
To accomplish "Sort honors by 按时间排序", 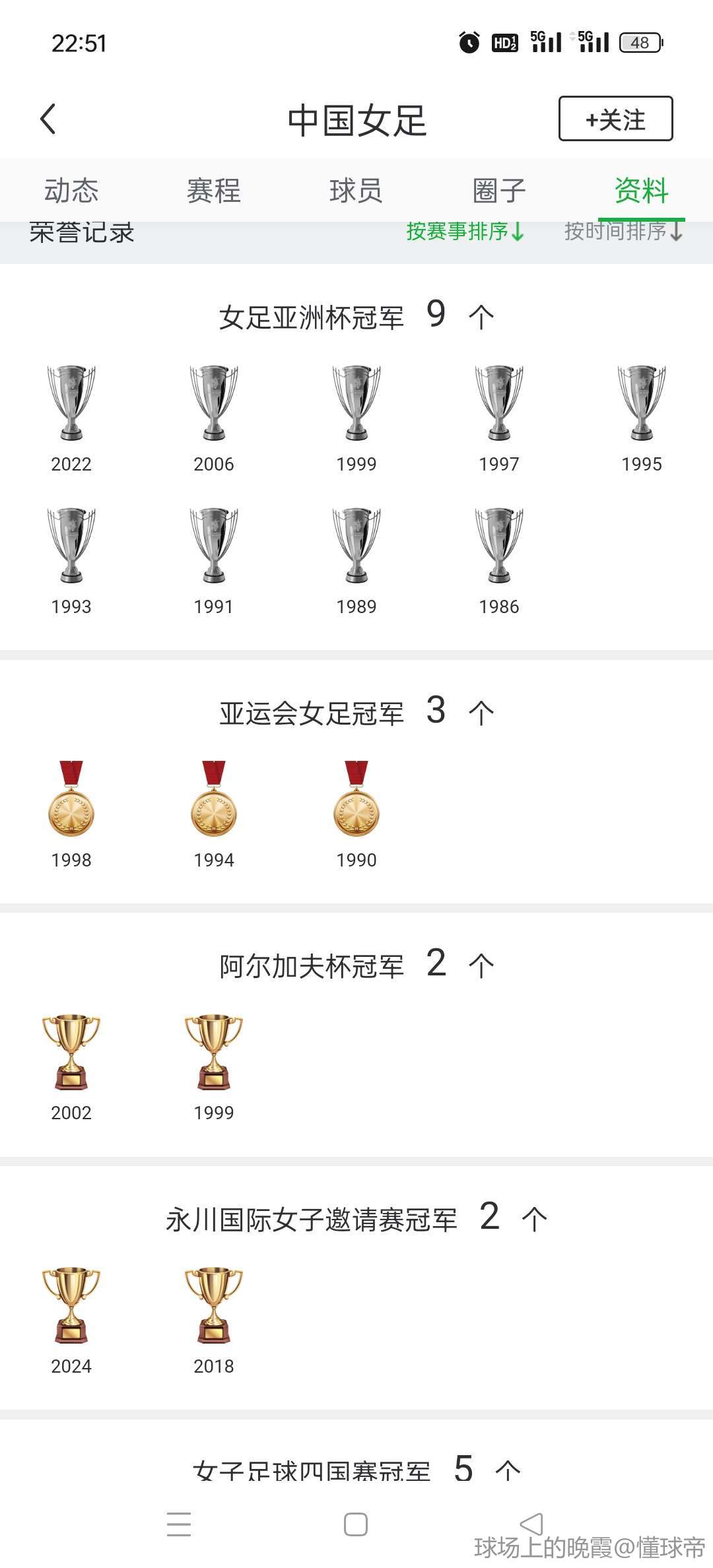I will tap(623, 232).
